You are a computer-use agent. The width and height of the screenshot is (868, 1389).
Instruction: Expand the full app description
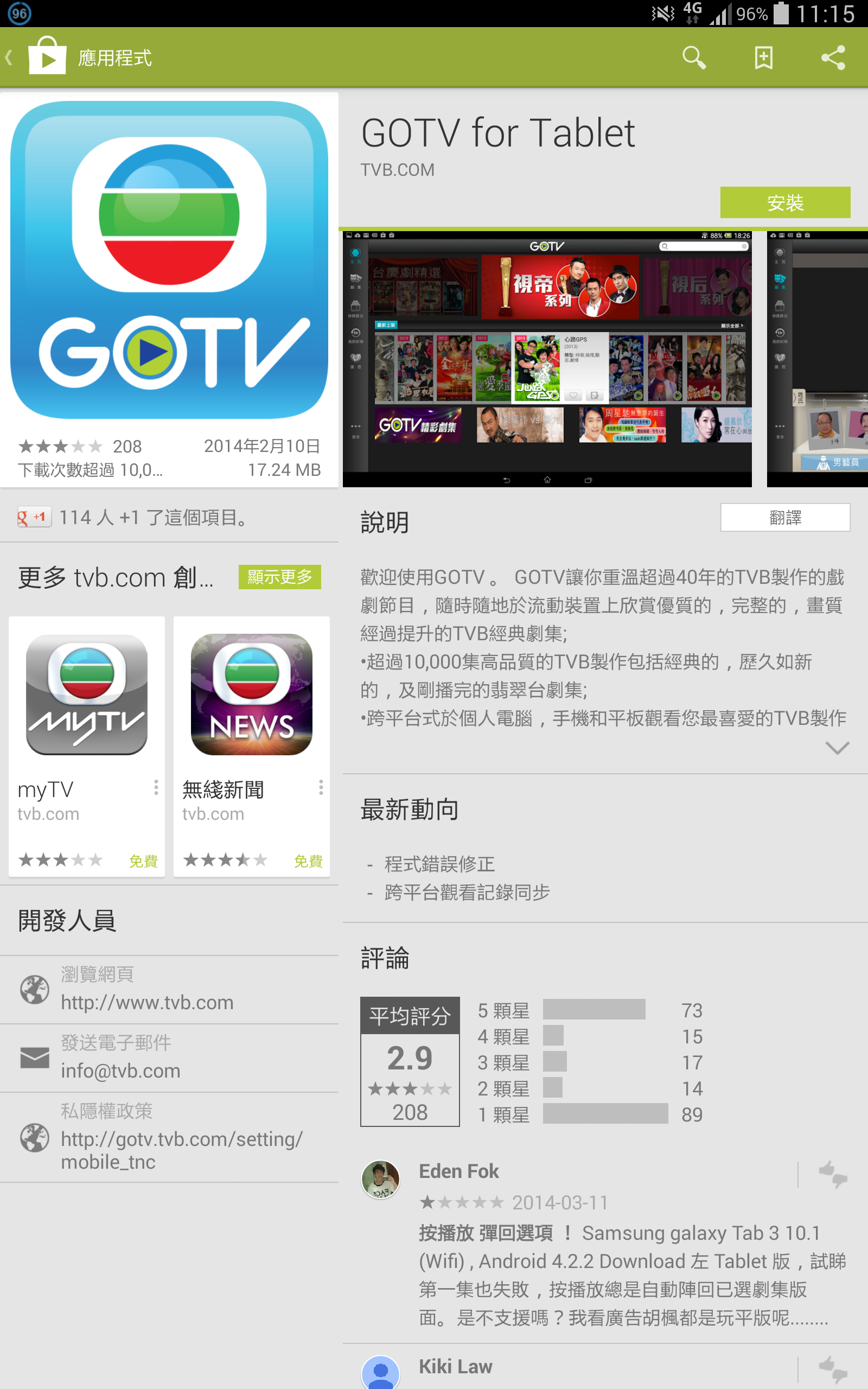[x=837, y=748]
